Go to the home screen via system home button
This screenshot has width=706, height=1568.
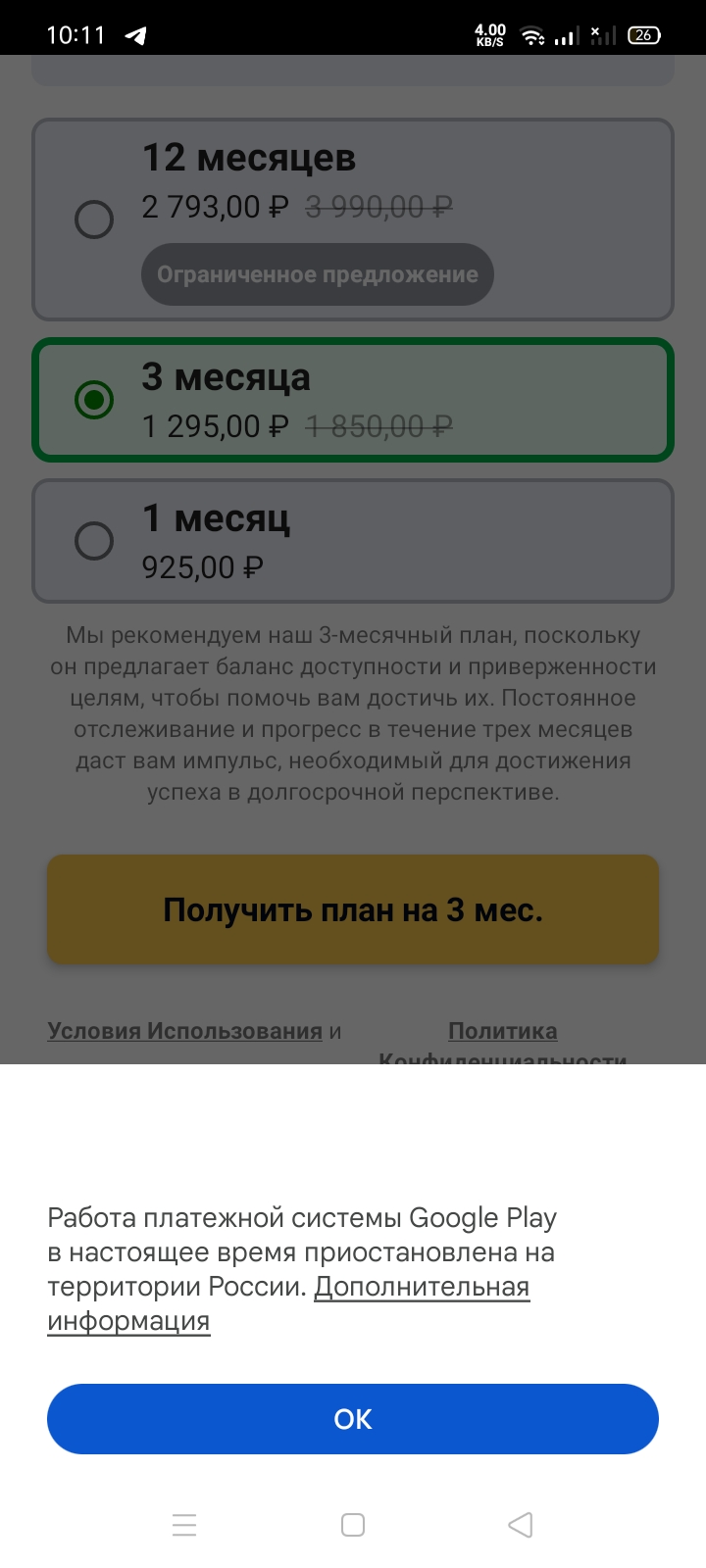coord(353,1525)
